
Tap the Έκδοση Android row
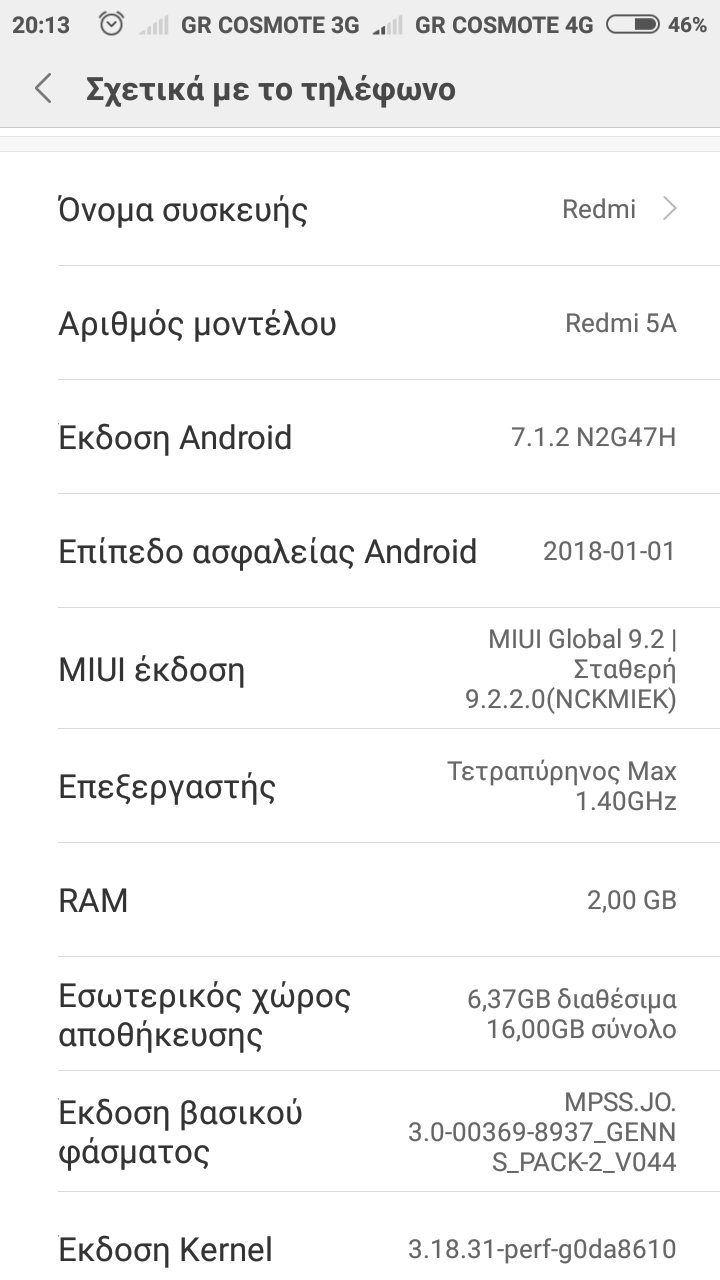360,437
